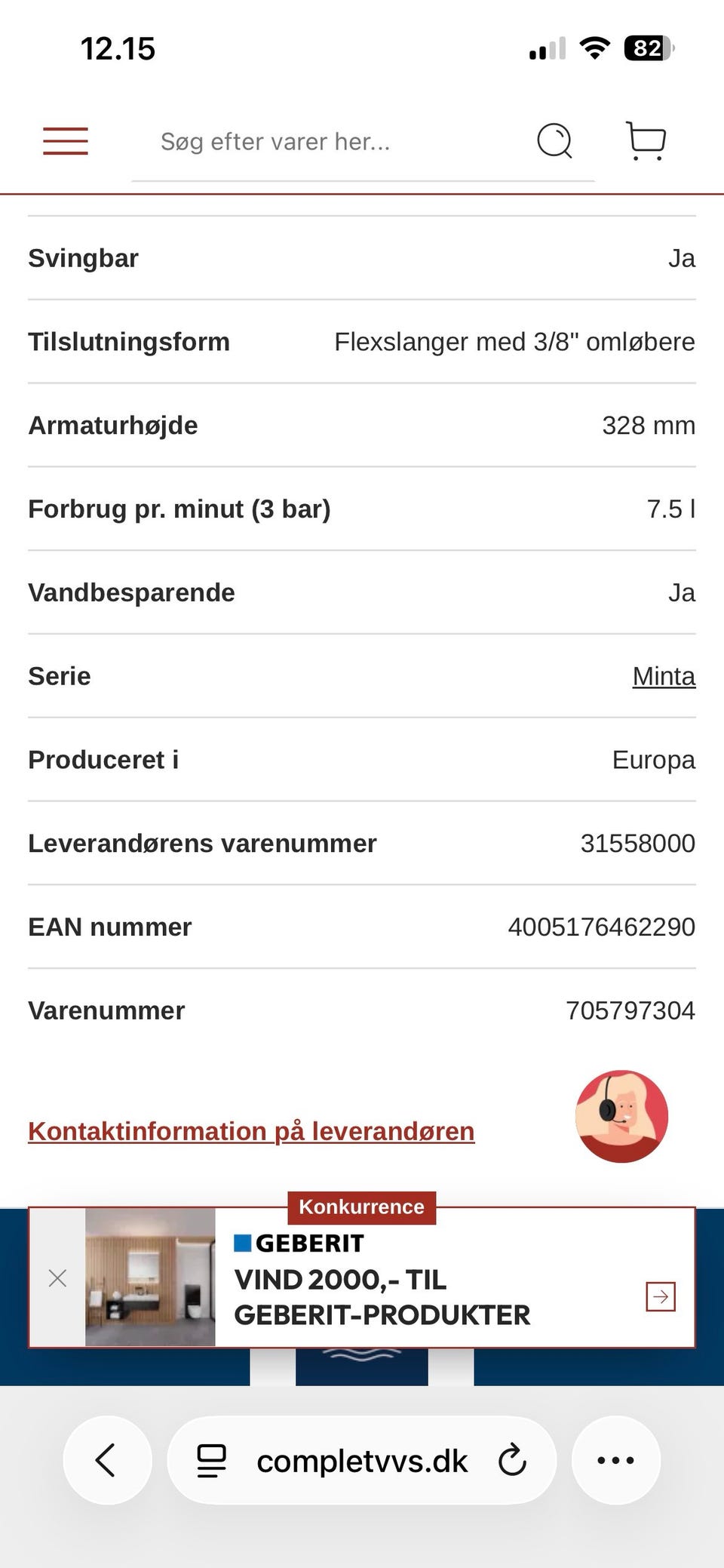Go back in the browser
Image resolution: width=724 pixels, height=1568 pixels.
point(107,1460)
